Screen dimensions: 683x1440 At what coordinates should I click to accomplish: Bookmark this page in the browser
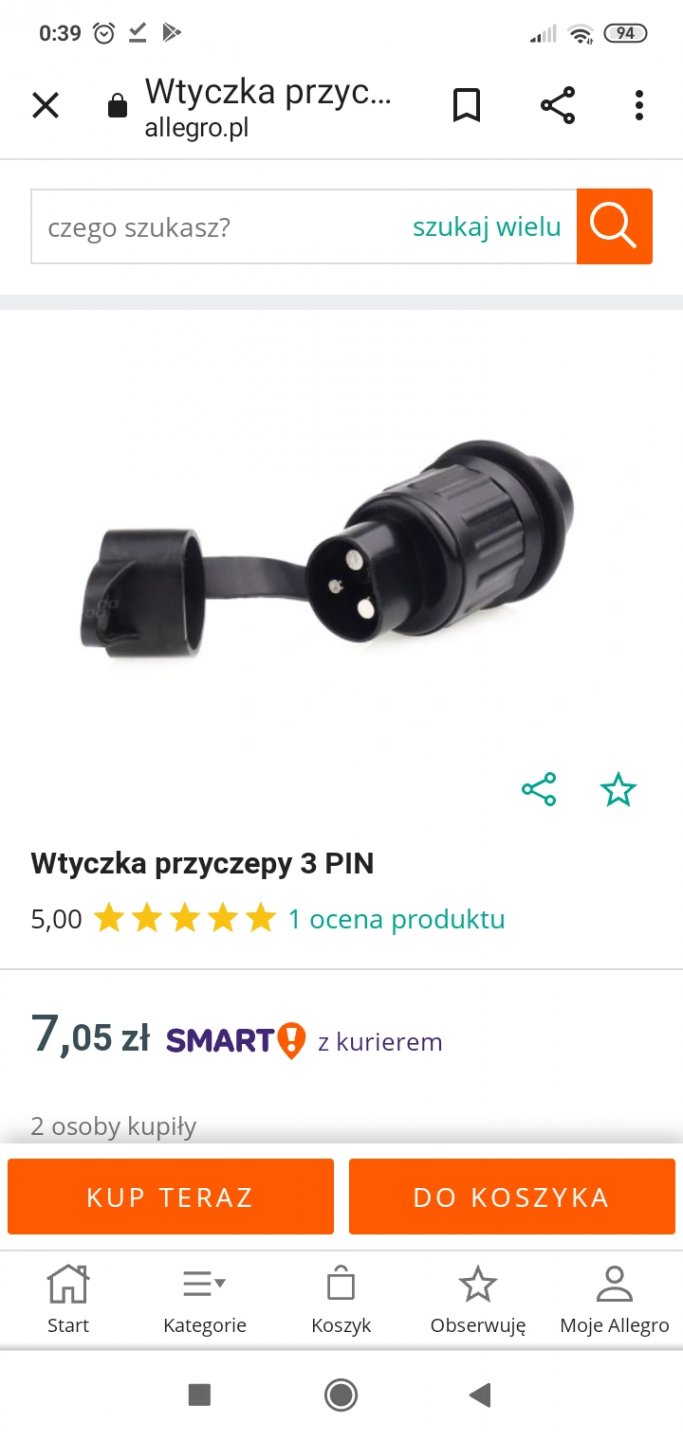(466, 105)
